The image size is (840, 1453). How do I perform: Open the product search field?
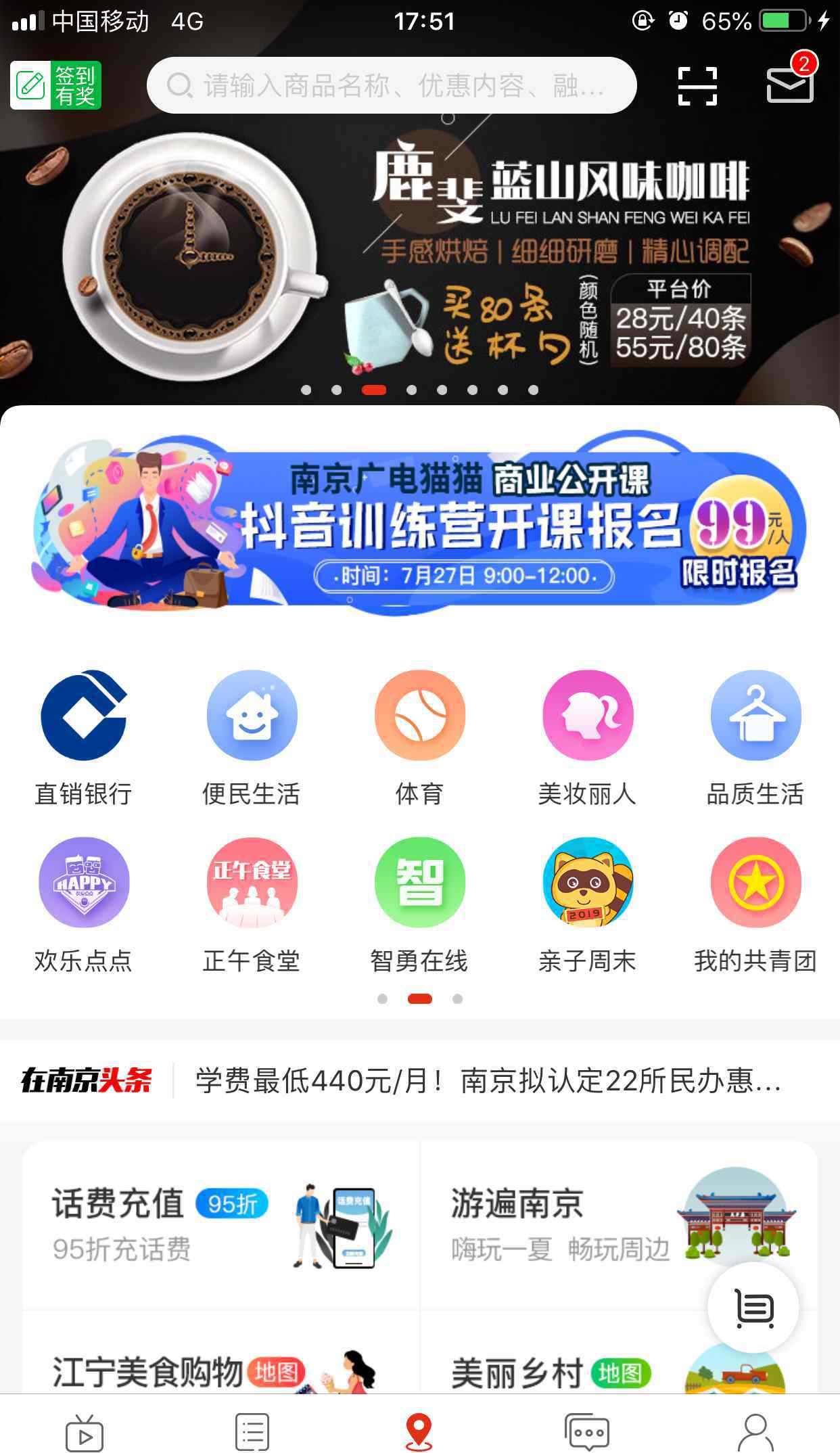(392, 85)
